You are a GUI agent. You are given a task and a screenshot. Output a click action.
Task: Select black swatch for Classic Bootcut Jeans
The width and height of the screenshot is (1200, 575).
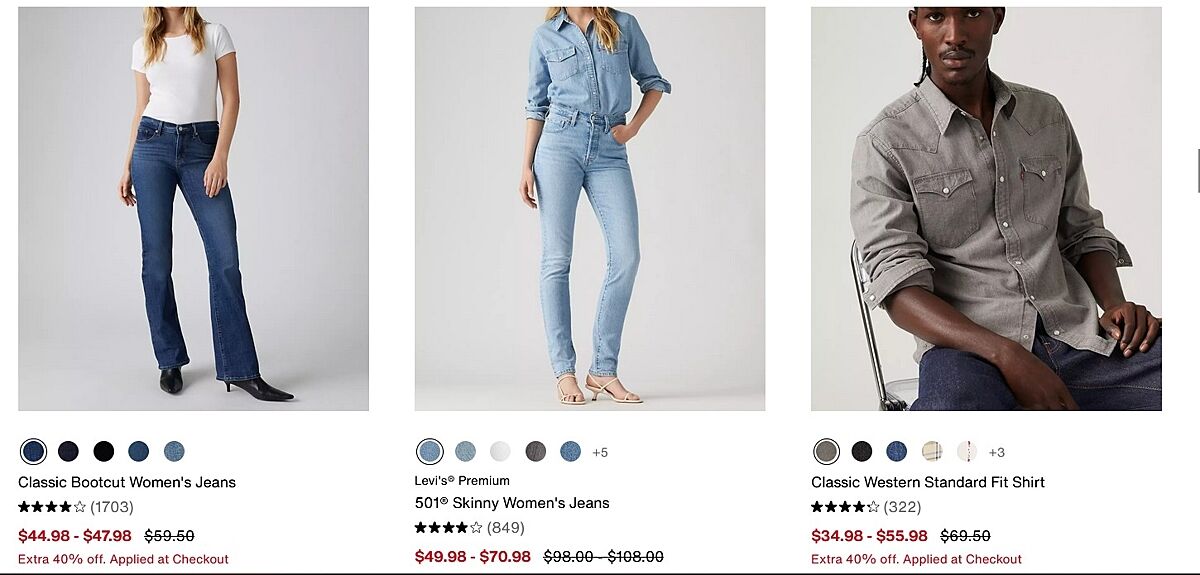click(x=104, y=451)
